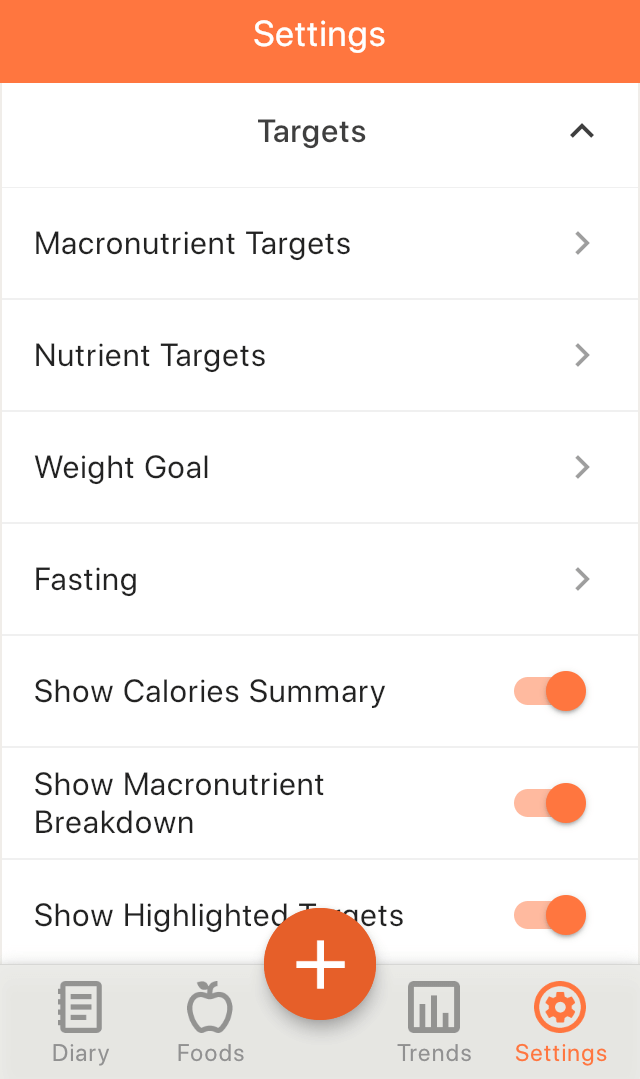Open the Weight Goal row

click(320, 468)
